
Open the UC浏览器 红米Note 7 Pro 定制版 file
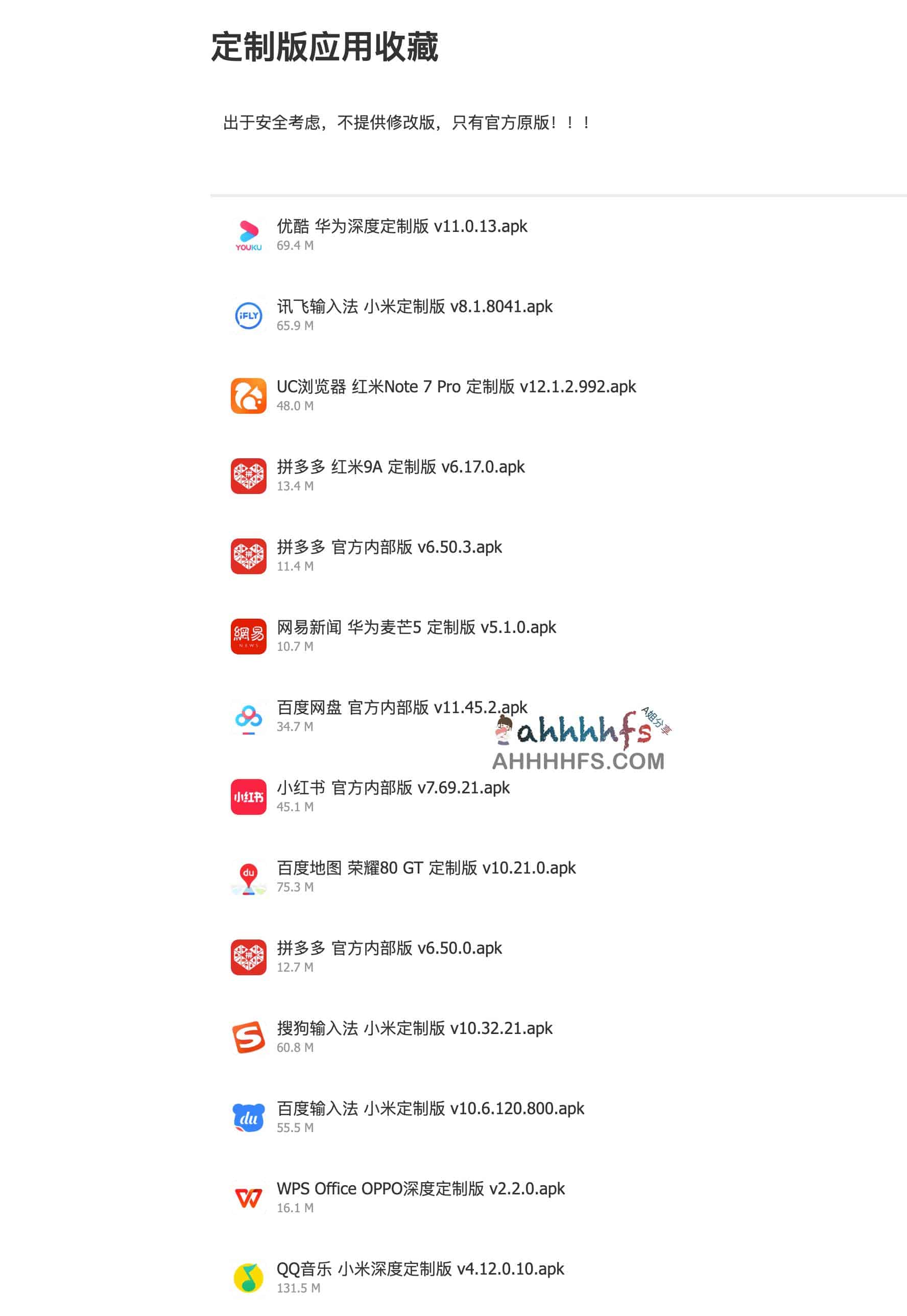click(x=456, y=387)
